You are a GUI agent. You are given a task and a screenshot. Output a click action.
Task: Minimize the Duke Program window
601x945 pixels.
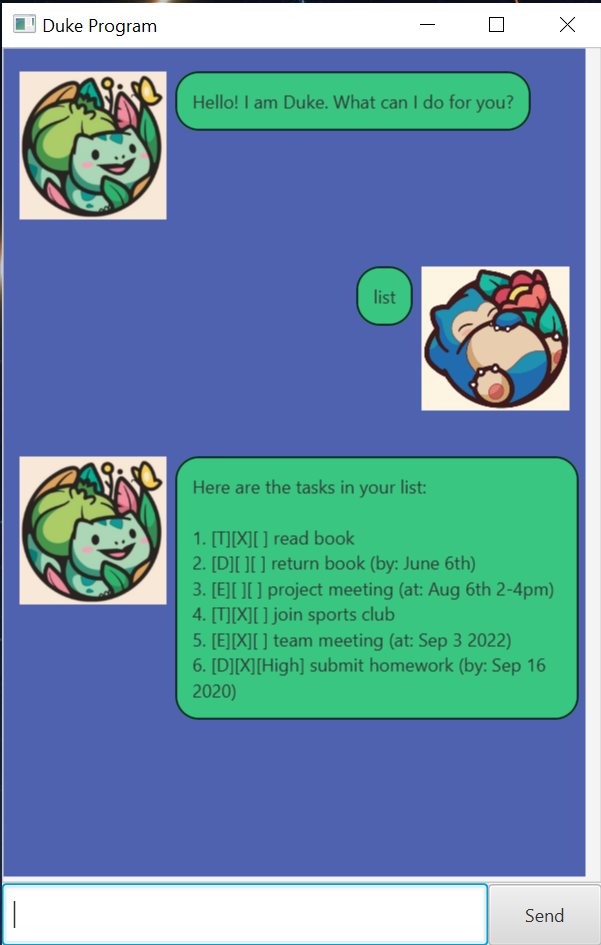pos(426,25)
